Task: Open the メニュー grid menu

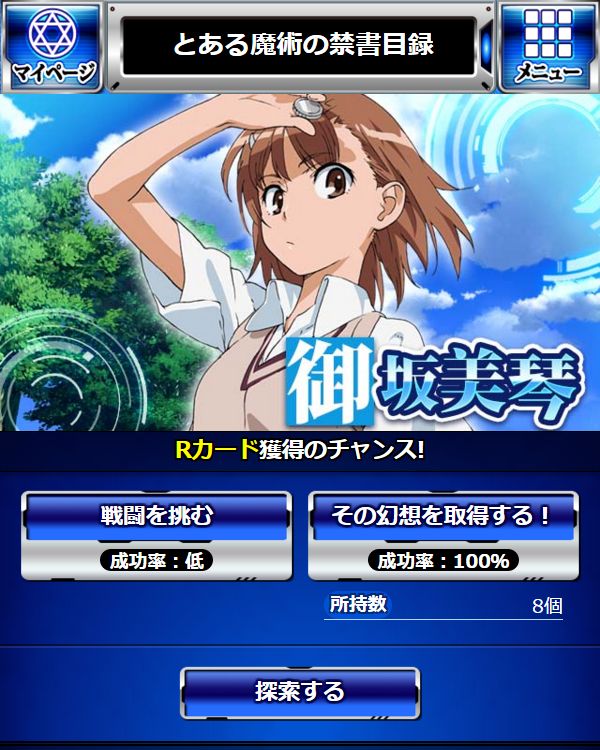Action: [x=547, y=47]
